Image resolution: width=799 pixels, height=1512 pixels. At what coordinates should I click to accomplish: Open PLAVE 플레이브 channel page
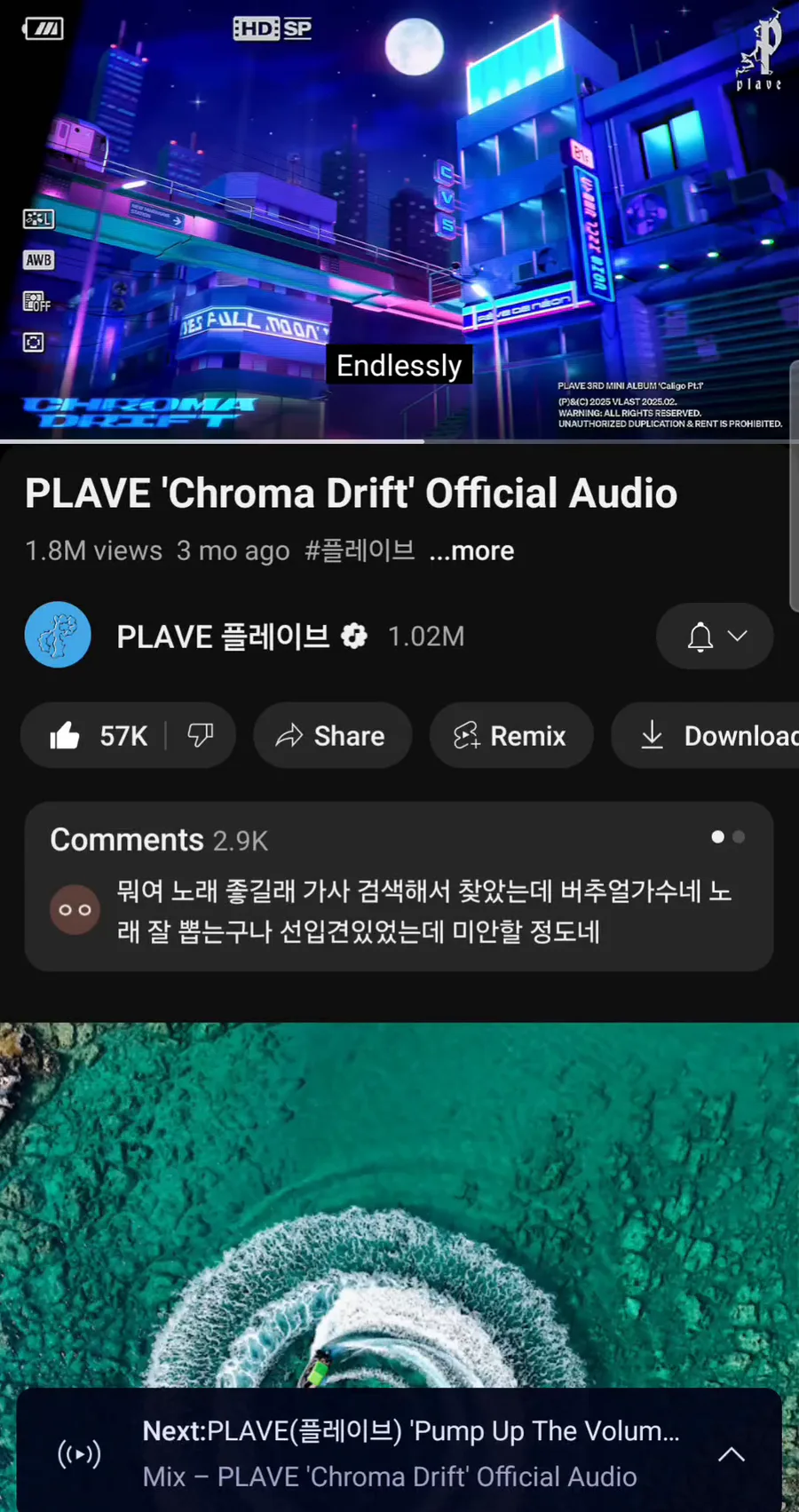(x=222, y=637)
